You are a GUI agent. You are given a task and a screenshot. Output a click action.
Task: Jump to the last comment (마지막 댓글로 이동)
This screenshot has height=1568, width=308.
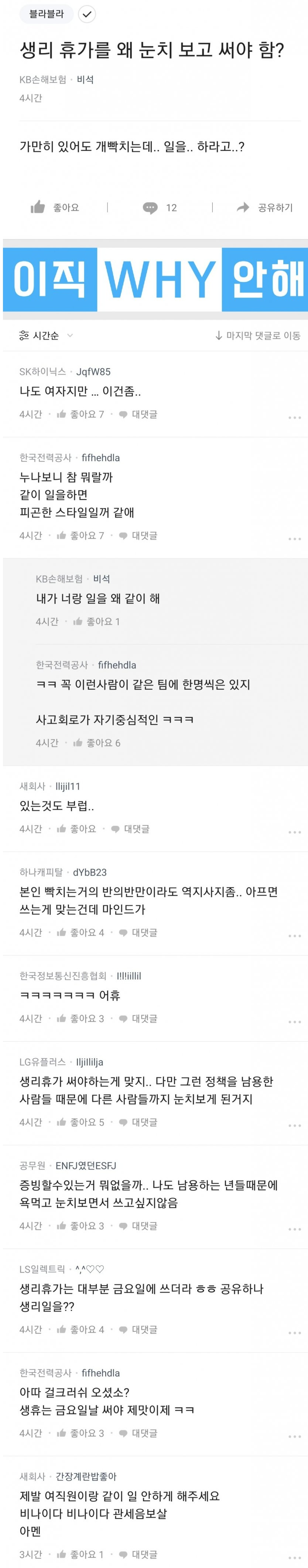click(257, 335)
